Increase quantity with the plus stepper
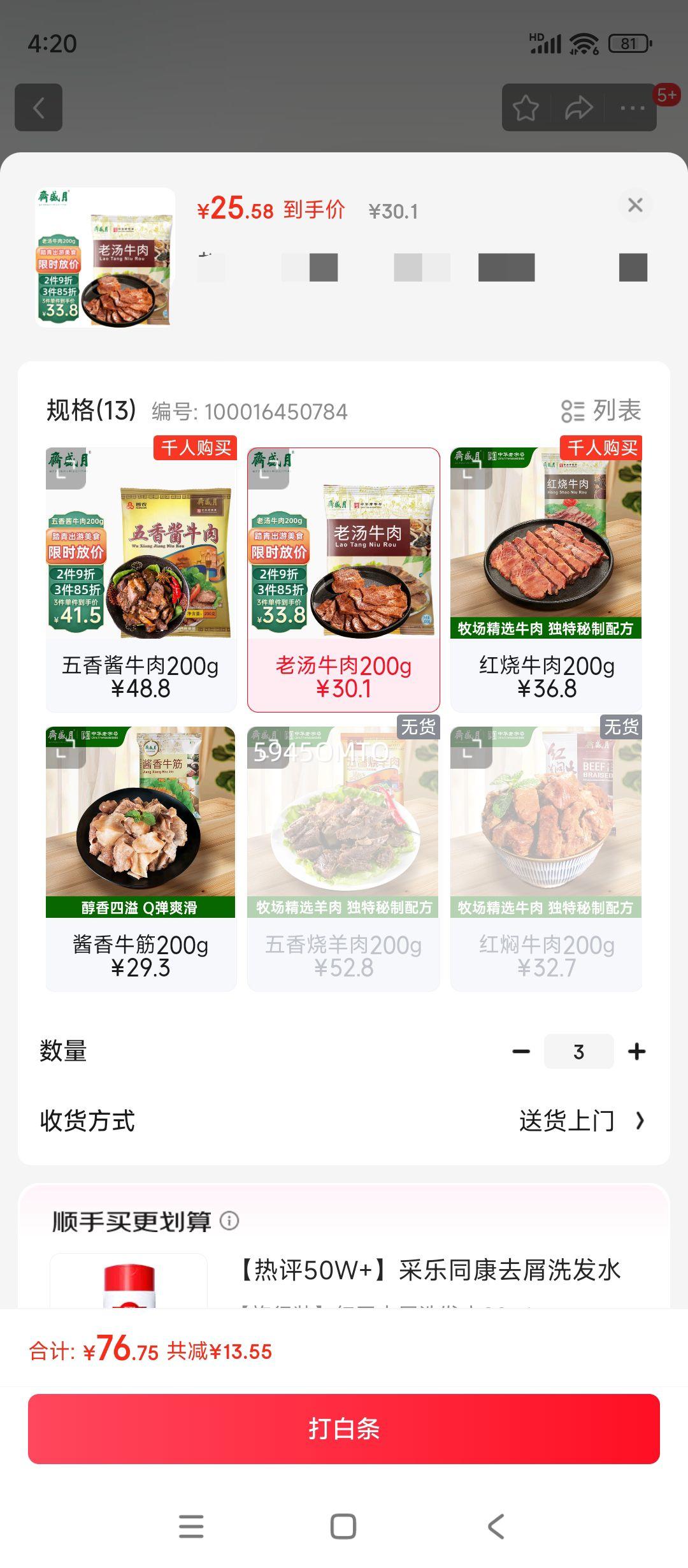This screenshot has width=688, height=1568. [636, 1052]
